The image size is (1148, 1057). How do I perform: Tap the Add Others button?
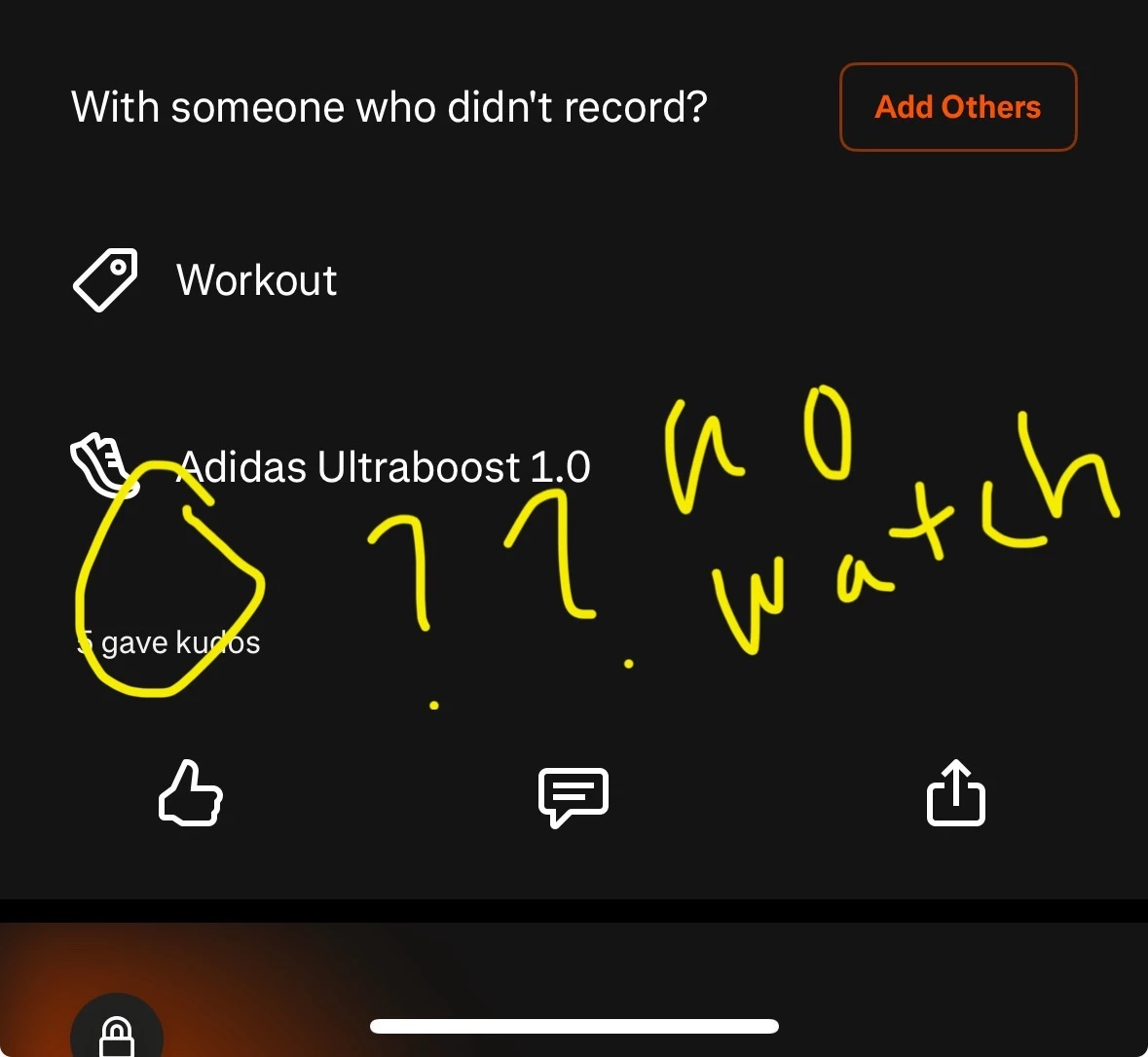click(x=958, y=107)
